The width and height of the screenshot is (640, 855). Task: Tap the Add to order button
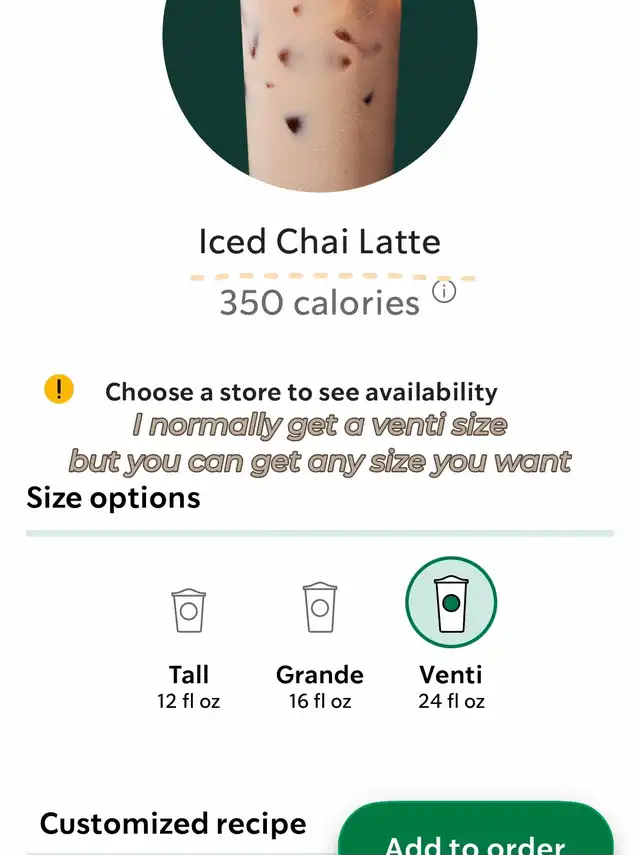click(476, 835)
